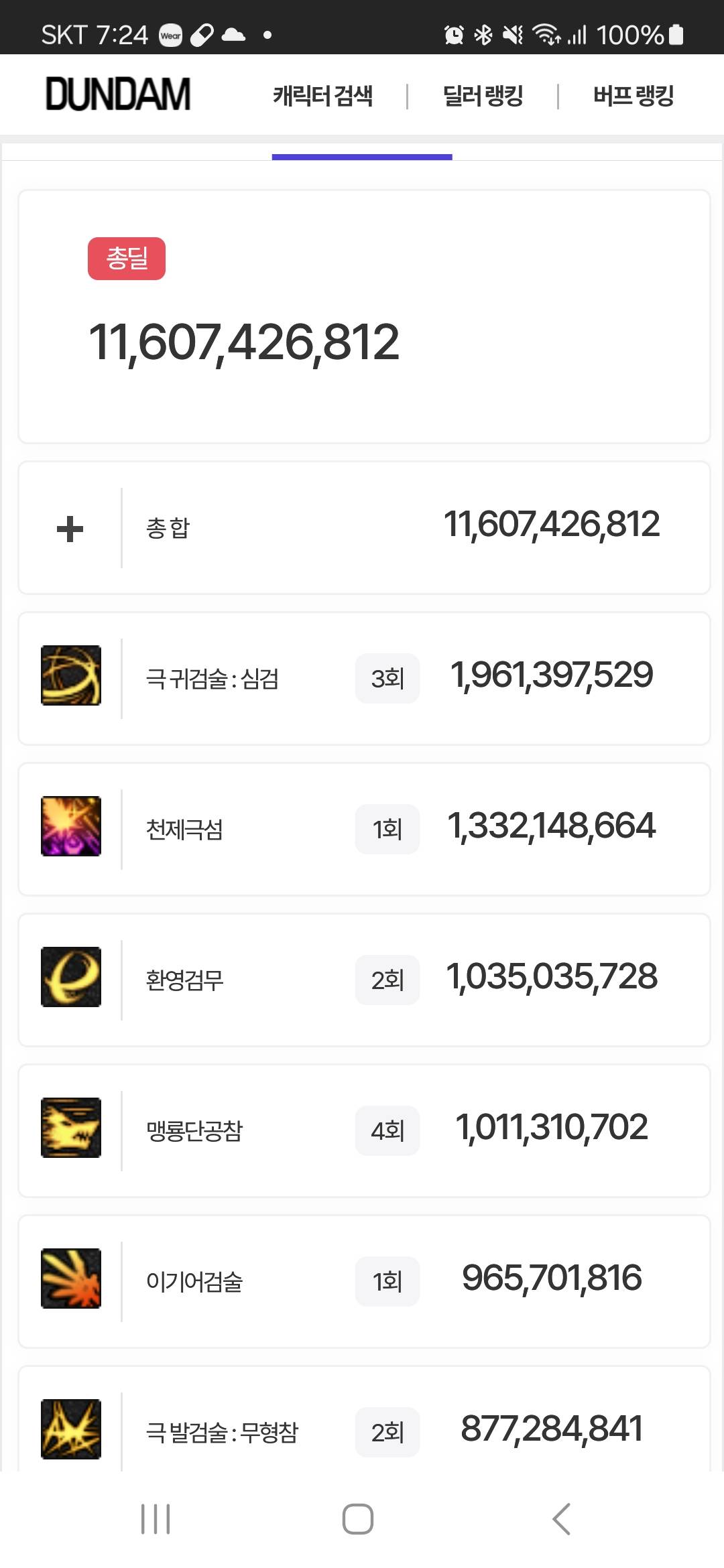The height and width of the screenshot is (1568, 724).
Task: Go to 캐릭터 검색 page
Action: 322,96
